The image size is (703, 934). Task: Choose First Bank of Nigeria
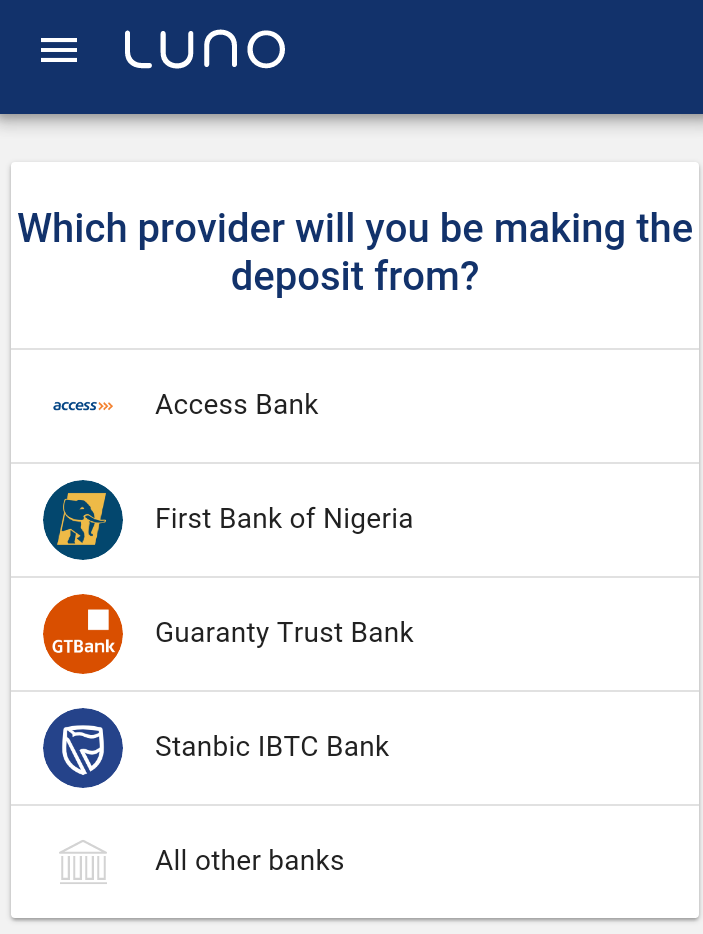354,520
